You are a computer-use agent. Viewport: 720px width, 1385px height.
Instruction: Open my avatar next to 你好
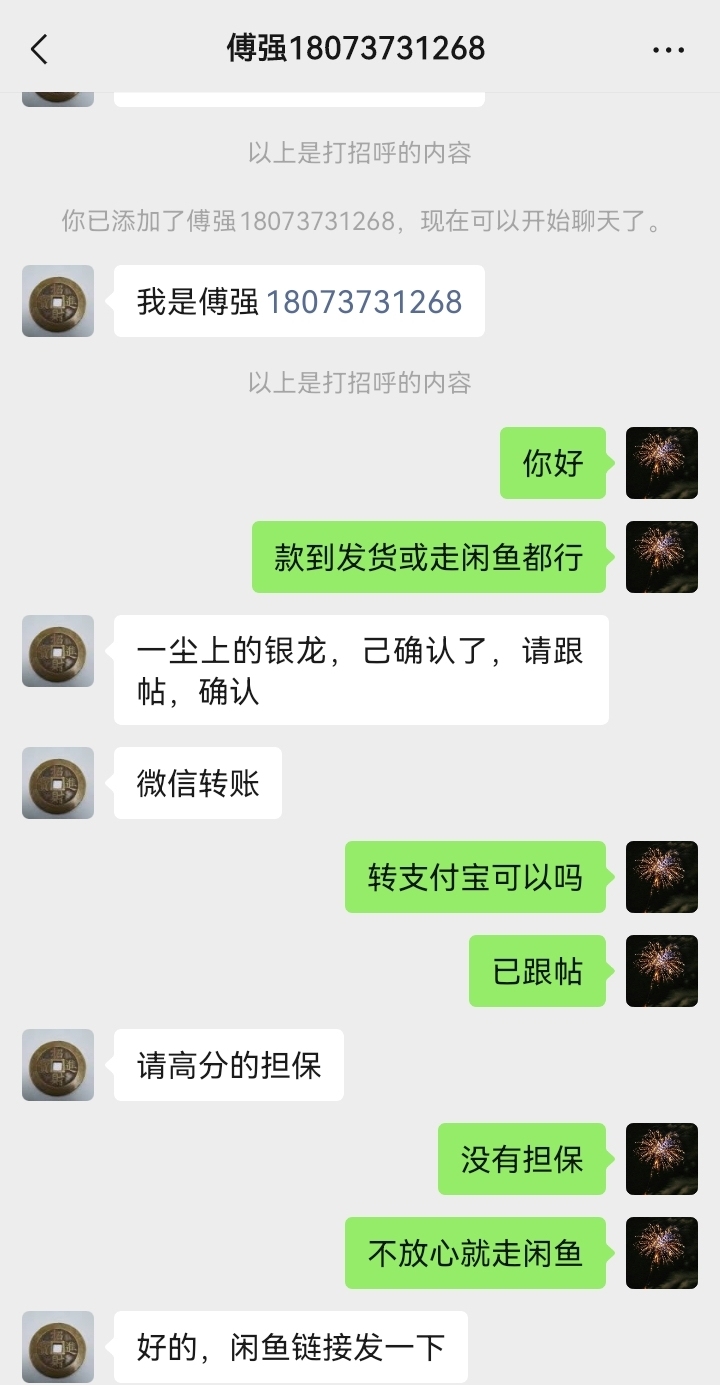click(662, 463)
